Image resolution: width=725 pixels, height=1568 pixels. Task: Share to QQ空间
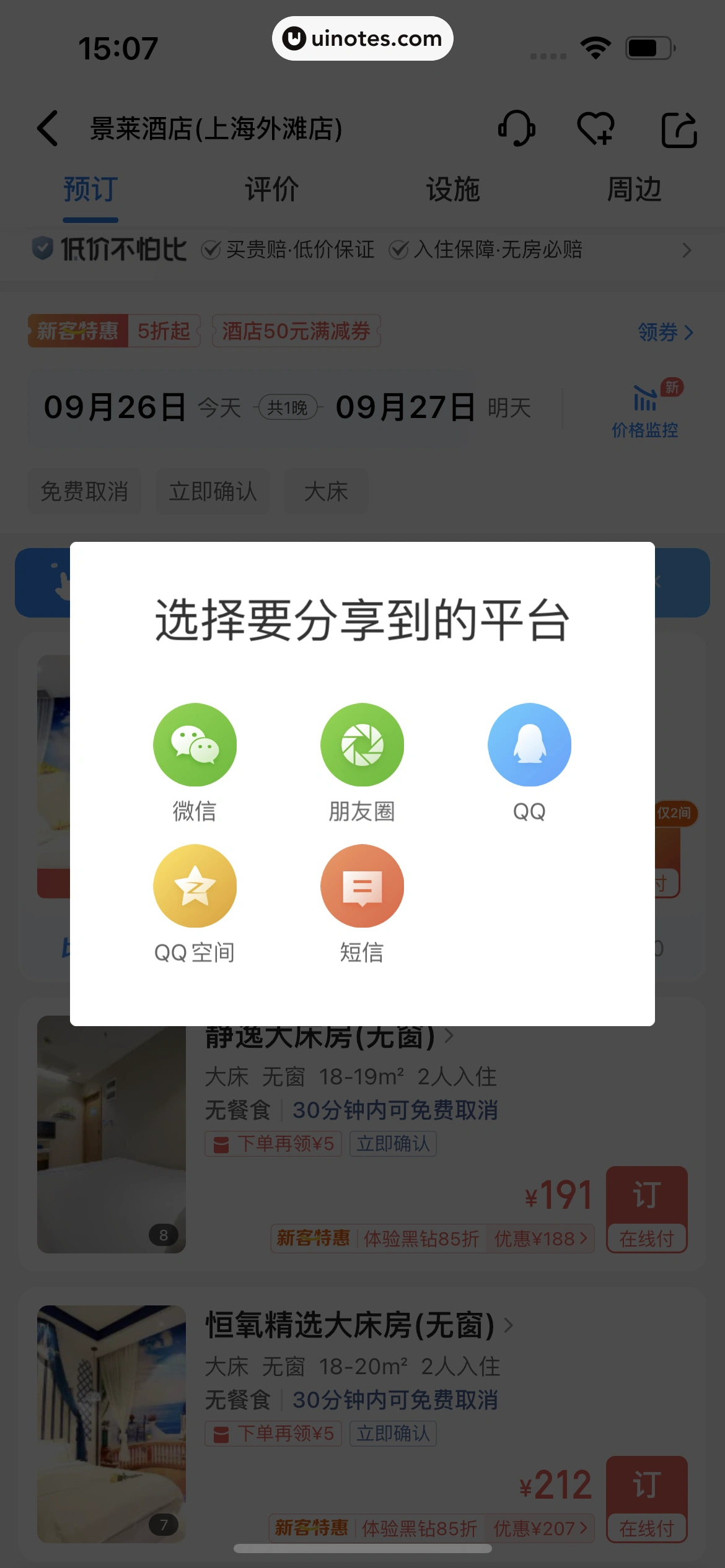[x=195, y=887]
